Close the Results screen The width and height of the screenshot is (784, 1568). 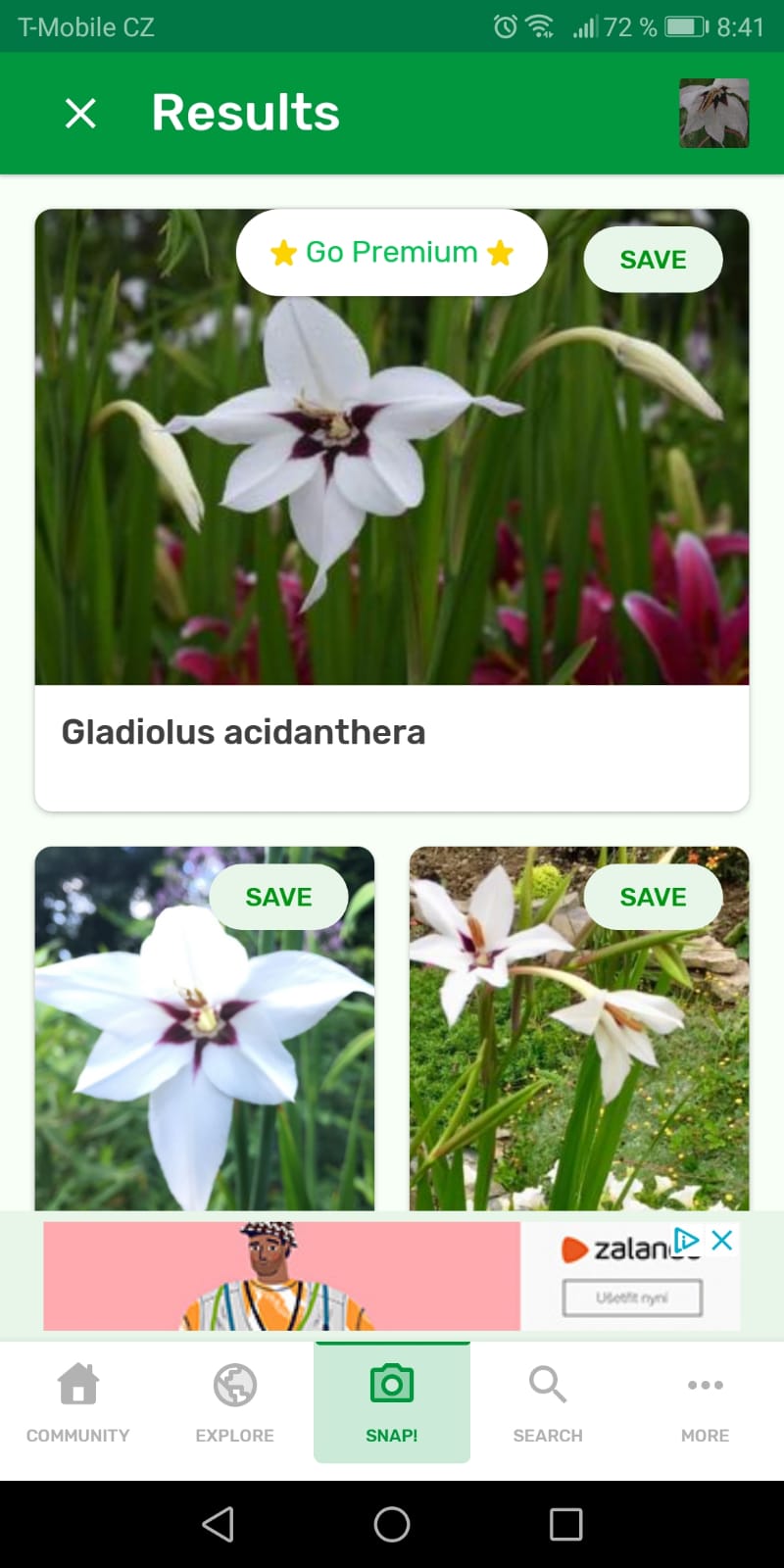(80, 113)
